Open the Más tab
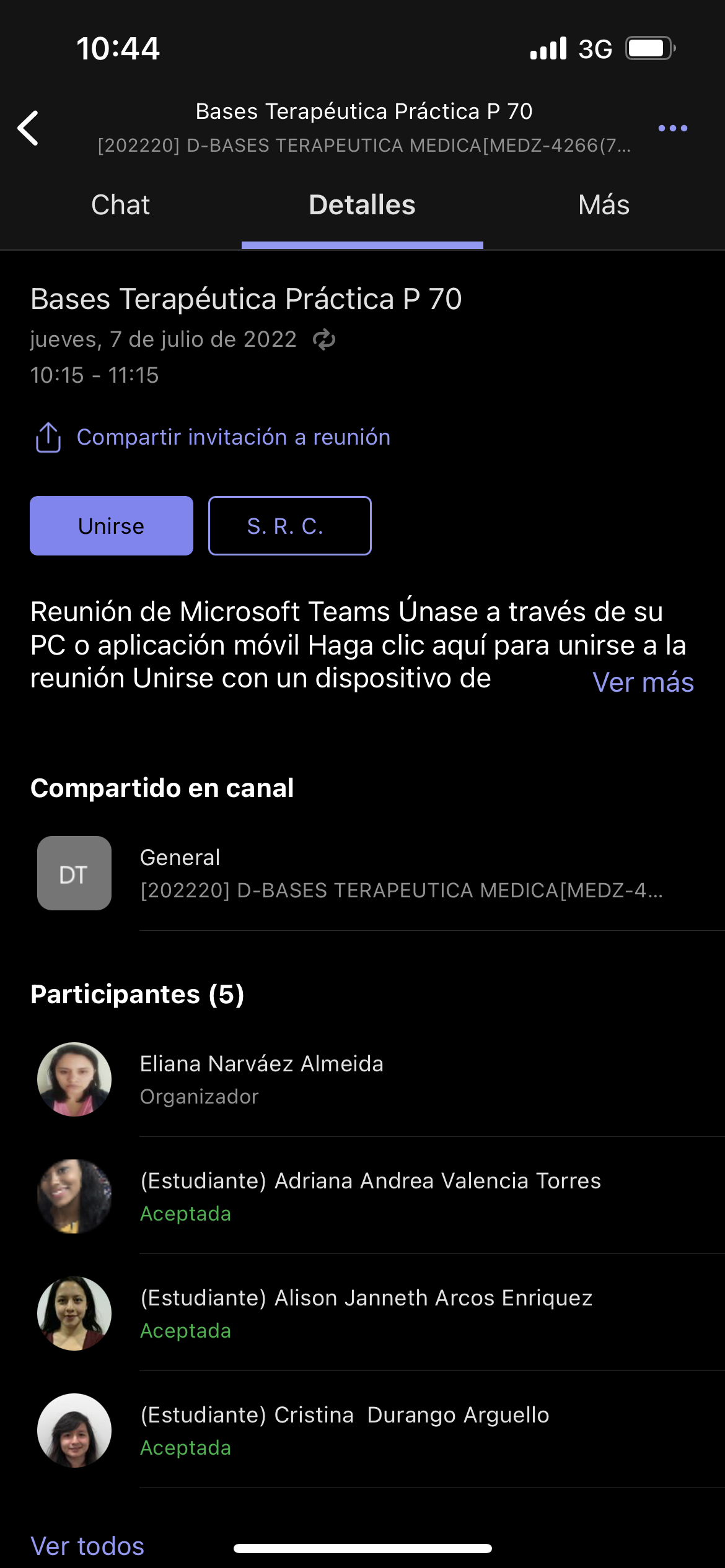 [x=604, y=205]
